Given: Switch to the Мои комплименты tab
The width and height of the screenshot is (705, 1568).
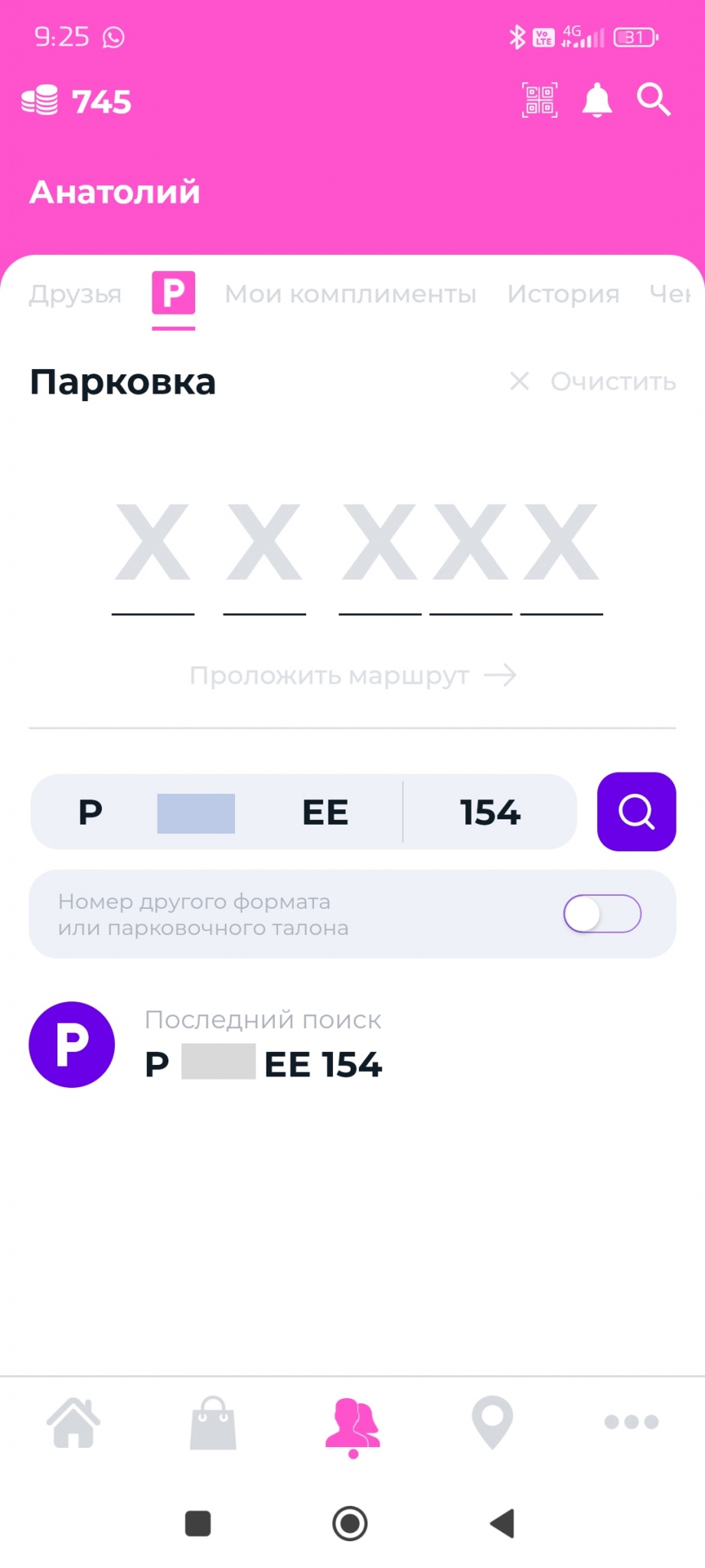Looking at the screenshot, I should [350, 294].
